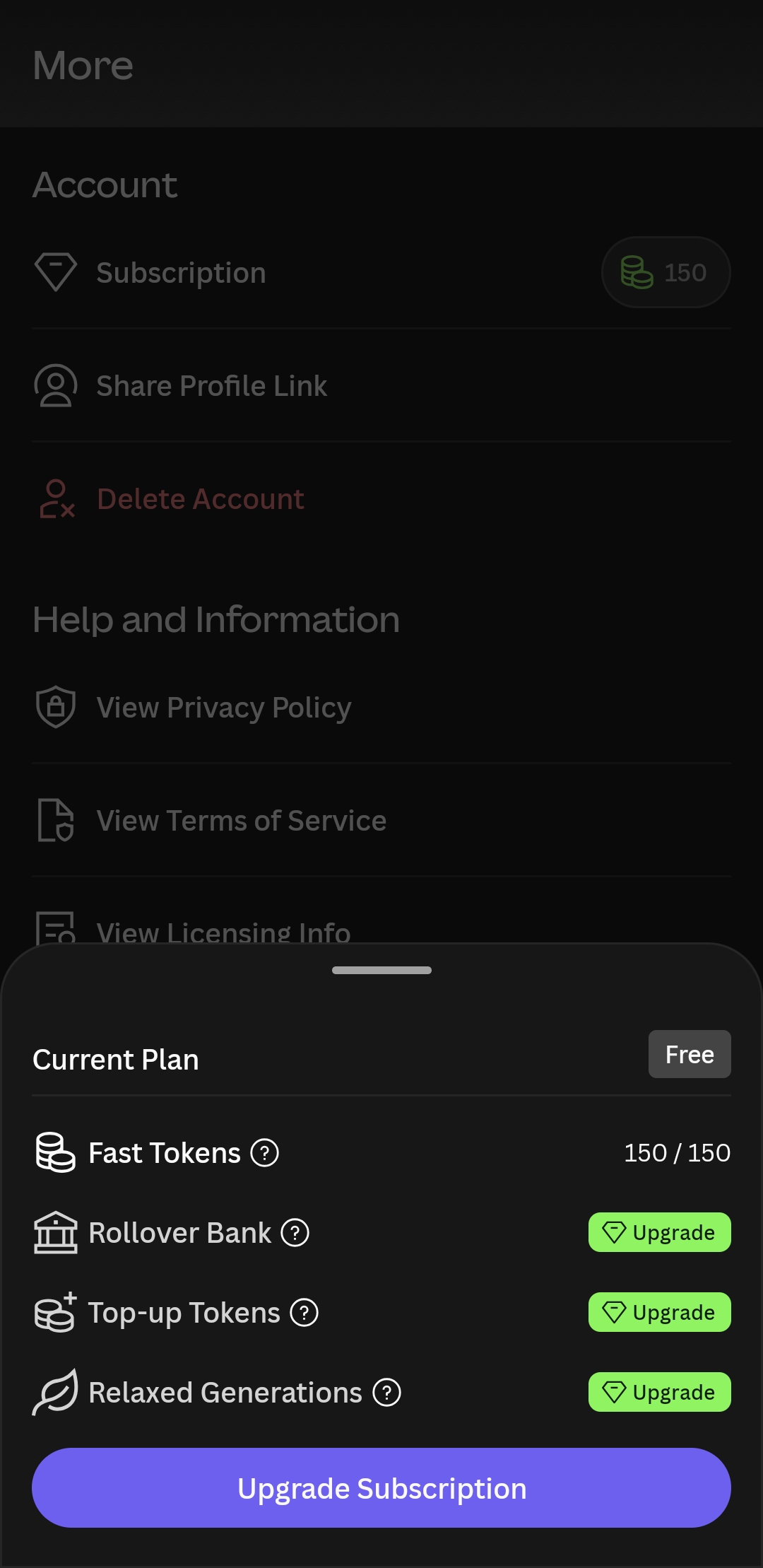
Task: Tap the Upgrade Subscription button
Action: pyautogui.click(x=381, y=1488)
